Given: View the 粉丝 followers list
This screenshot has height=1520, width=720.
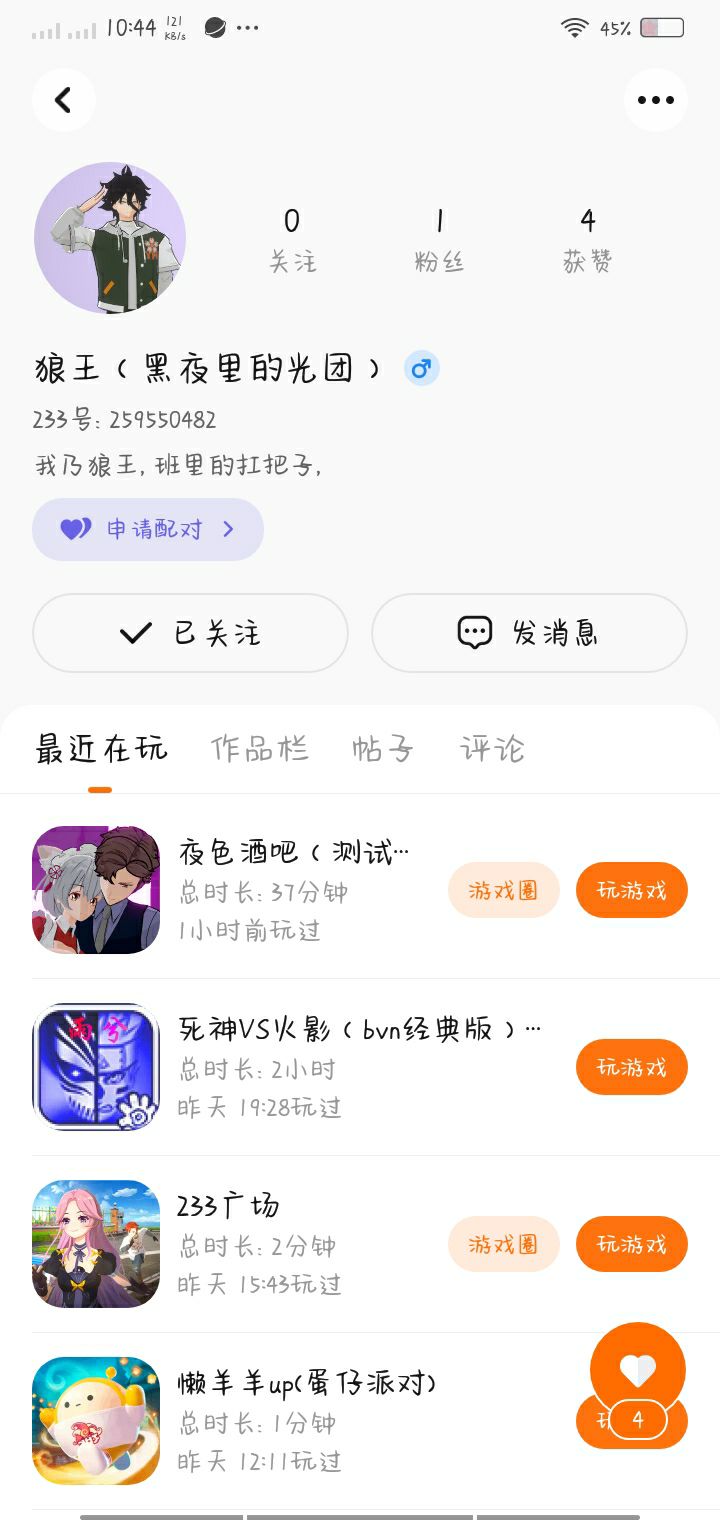Looking at the screenshot, I should [439, 238].
